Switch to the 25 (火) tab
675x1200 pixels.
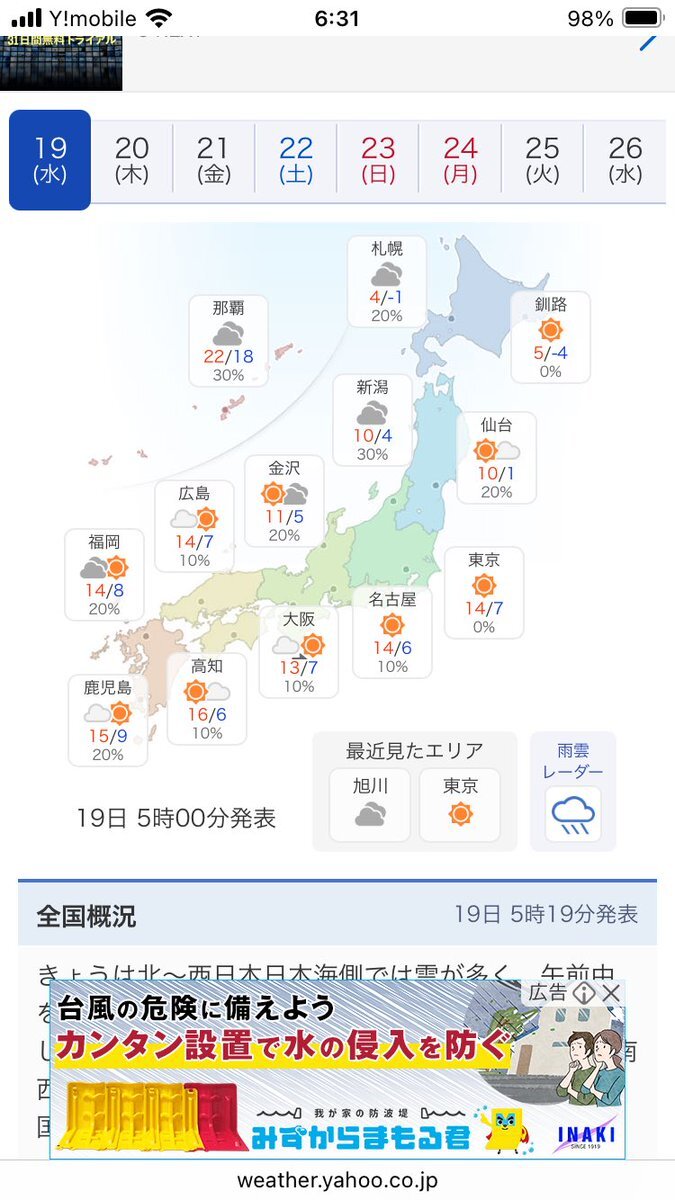click(x=542, y=160)
